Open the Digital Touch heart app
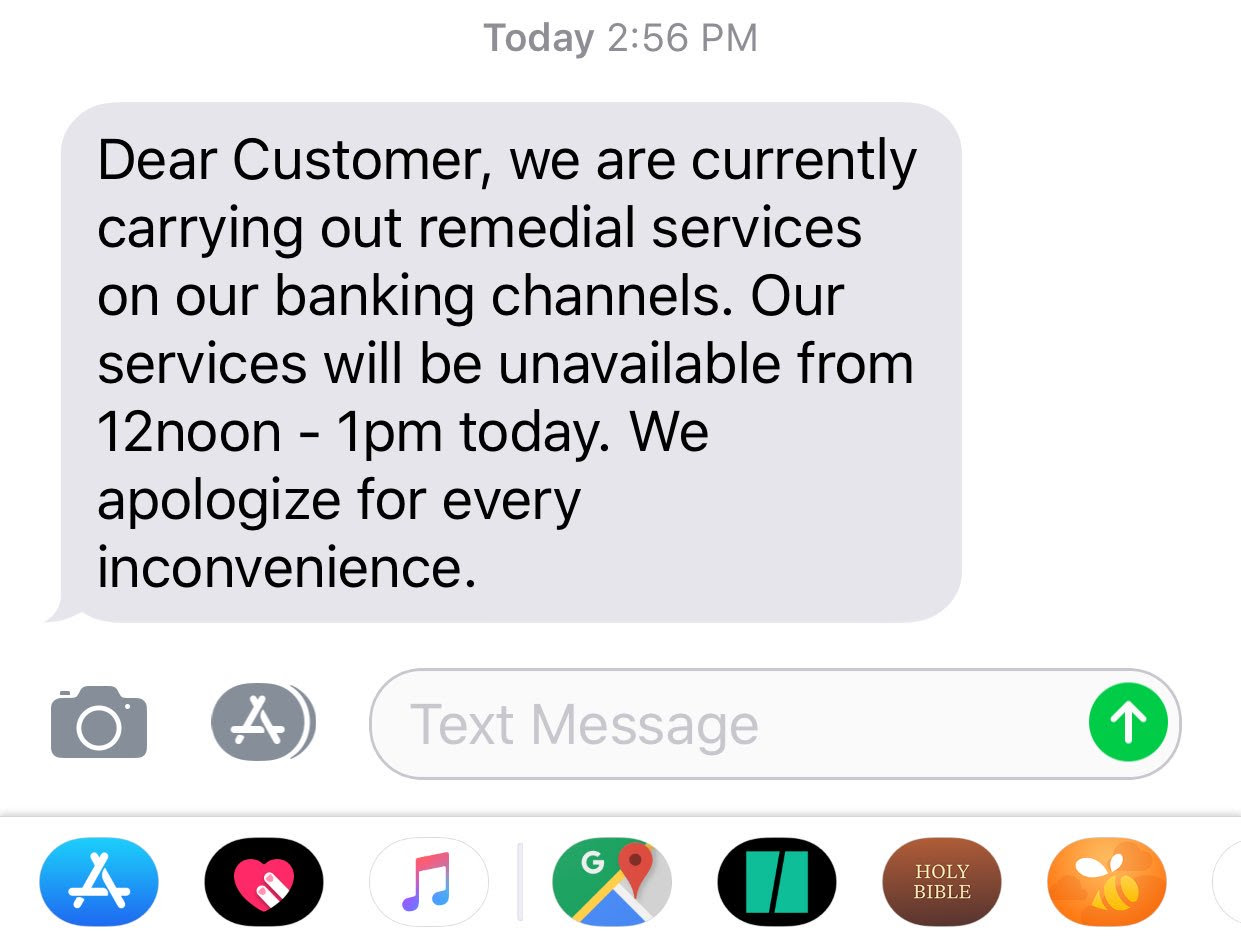 264,881
